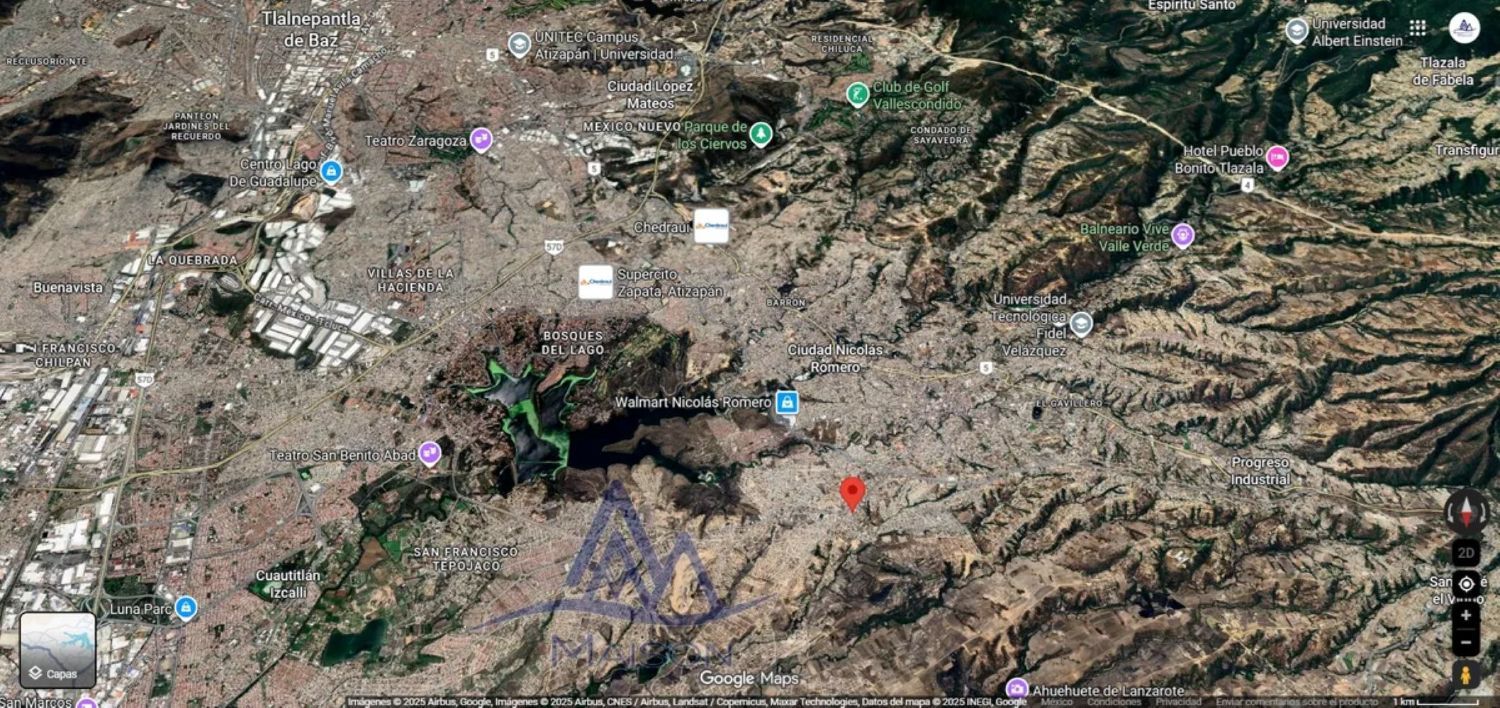Select the Teatro San Benito Abad marker
Viewport: 1500px width, 708px height.
(x=430, y=454)
